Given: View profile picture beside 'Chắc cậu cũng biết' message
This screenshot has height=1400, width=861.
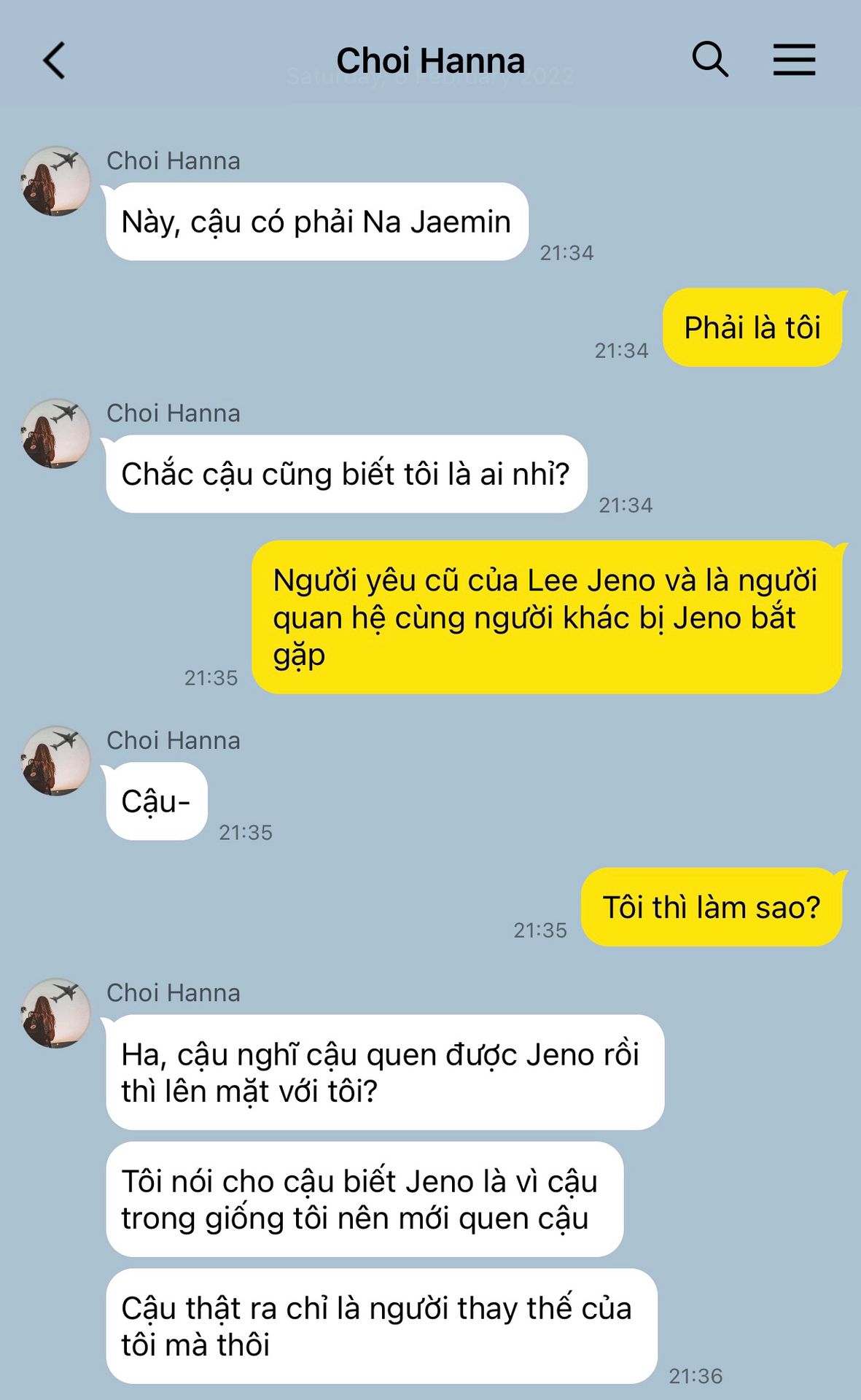Looking at the screenshot, I should point(56,433).
